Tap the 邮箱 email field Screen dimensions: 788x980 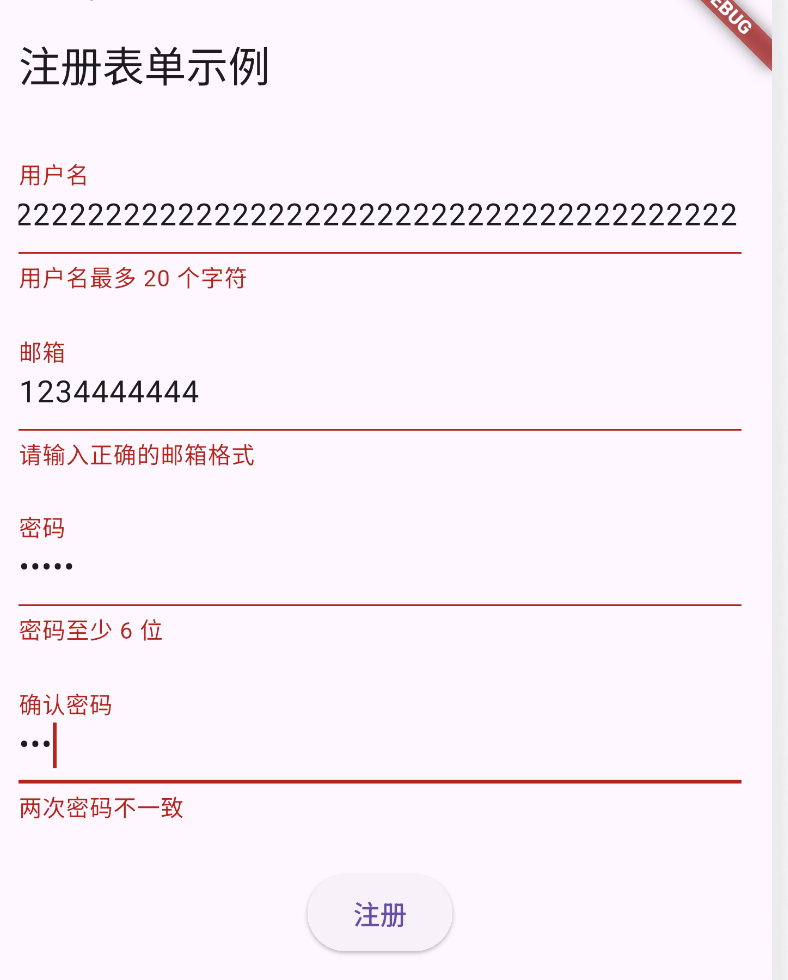point(378,392)
